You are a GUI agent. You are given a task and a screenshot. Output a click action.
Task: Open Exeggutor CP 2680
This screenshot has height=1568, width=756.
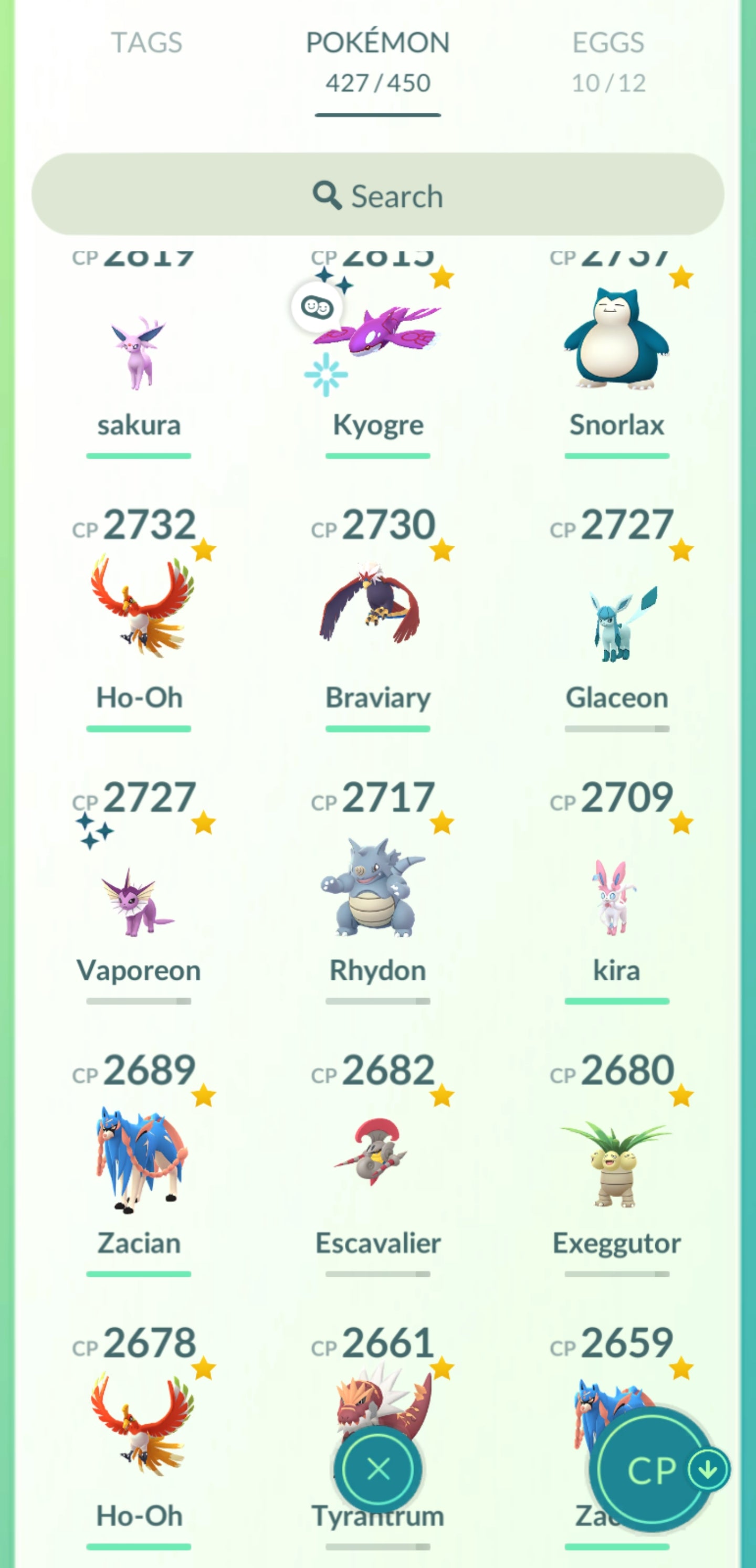[x=616, y=1162]
